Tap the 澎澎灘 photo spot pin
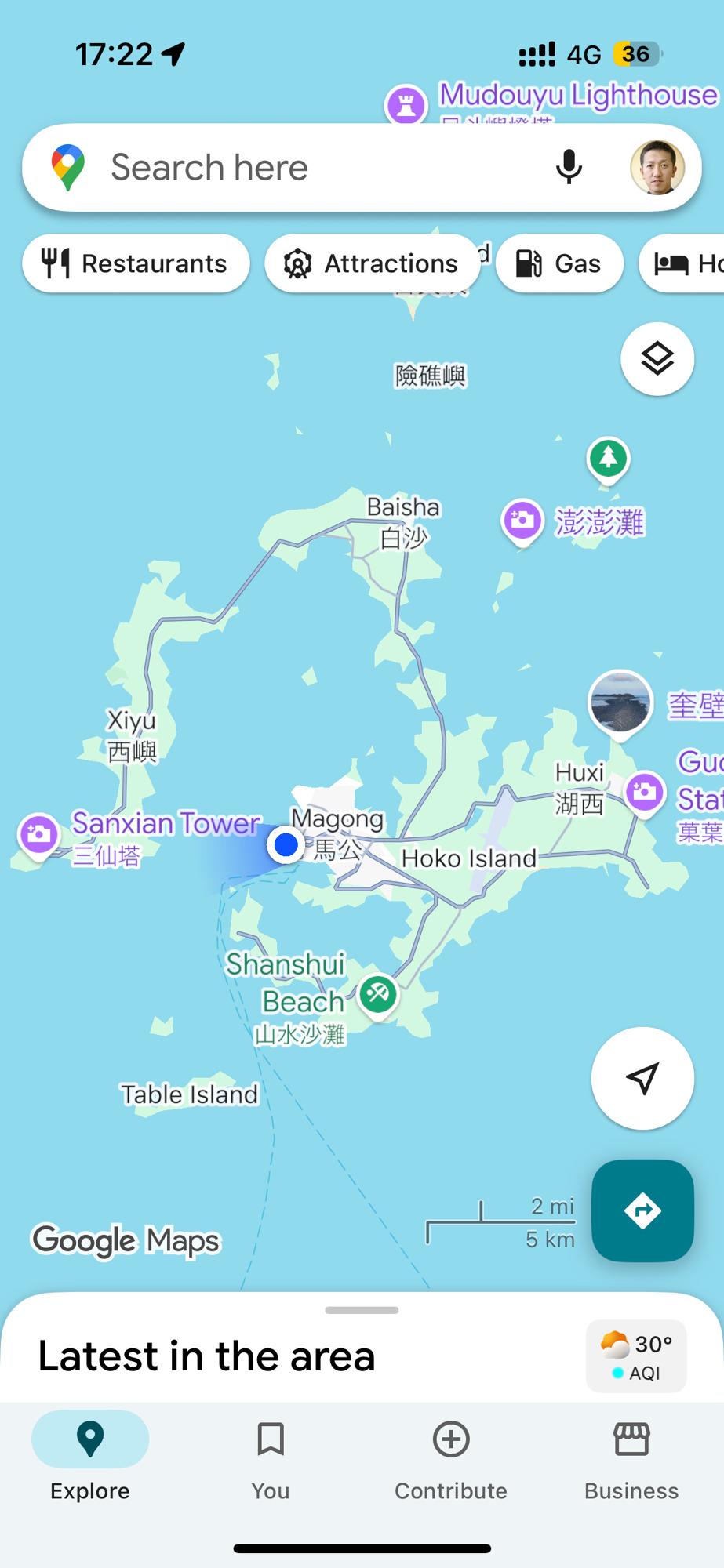The image size is (724, 1568). [x=522, y=521]
